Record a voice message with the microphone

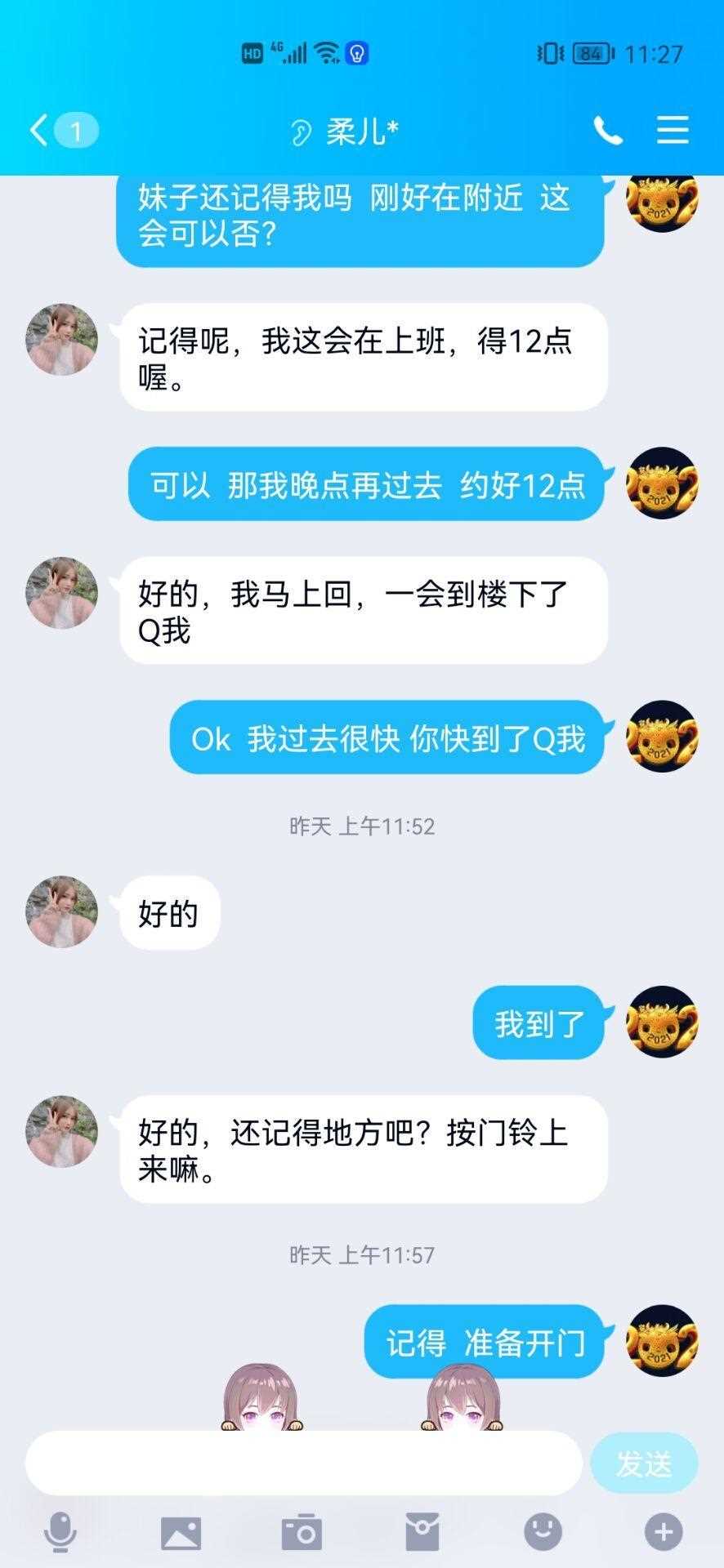click(x=60, y=1532)
